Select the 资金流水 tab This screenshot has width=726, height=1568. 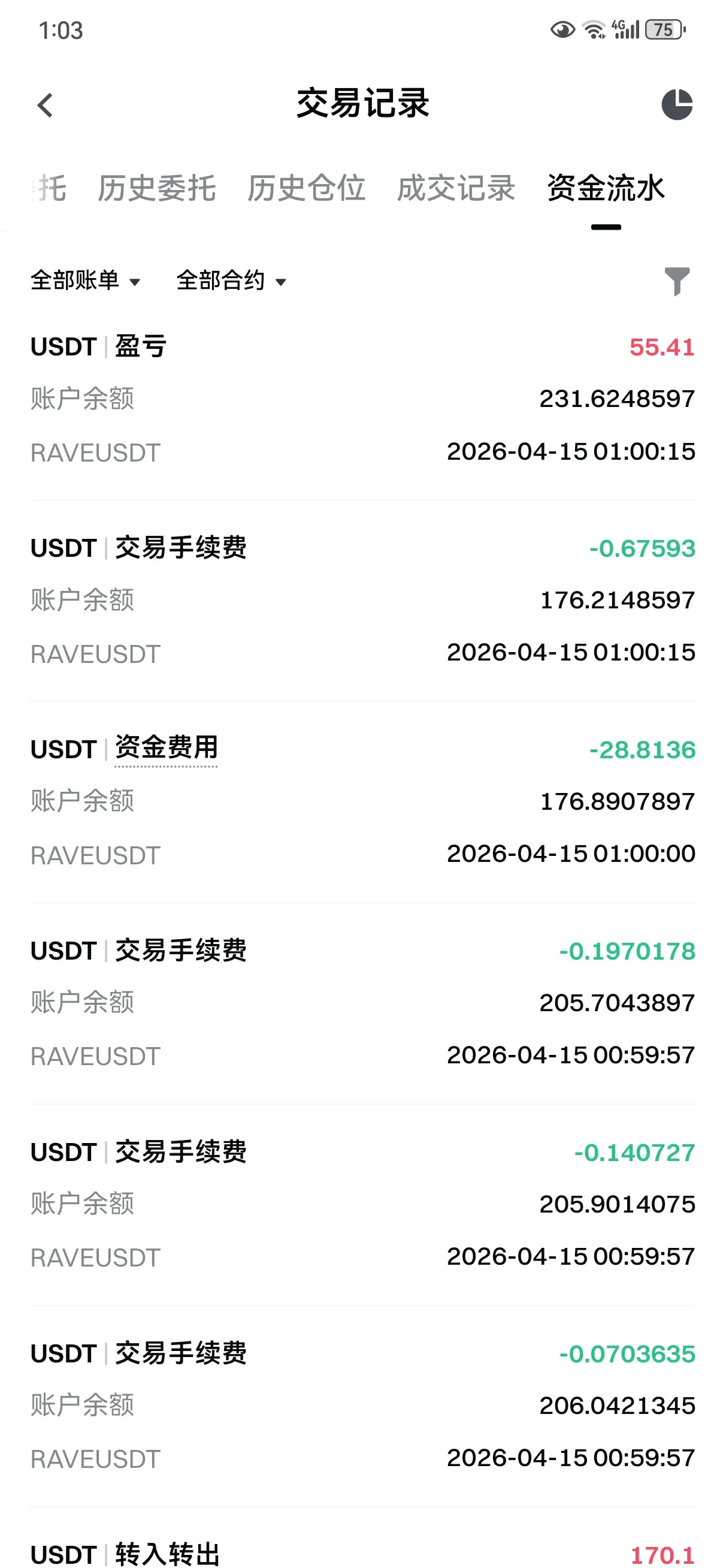606,188
